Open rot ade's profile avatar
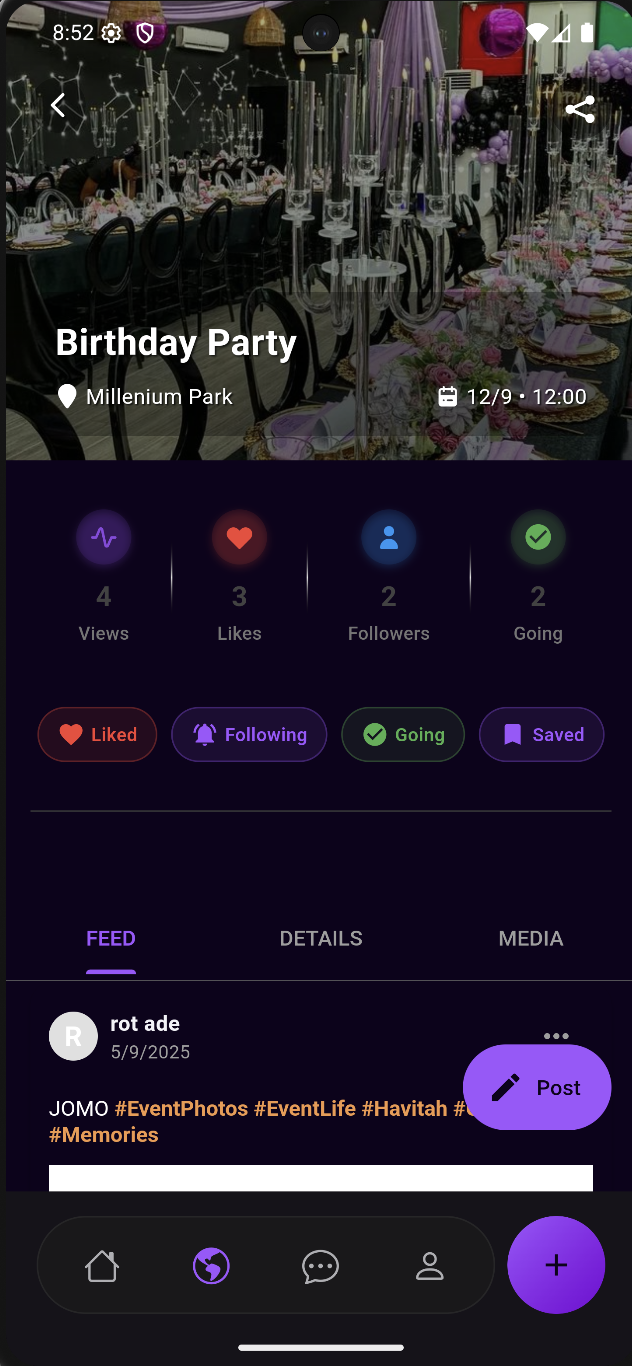 coord(73,1036)
